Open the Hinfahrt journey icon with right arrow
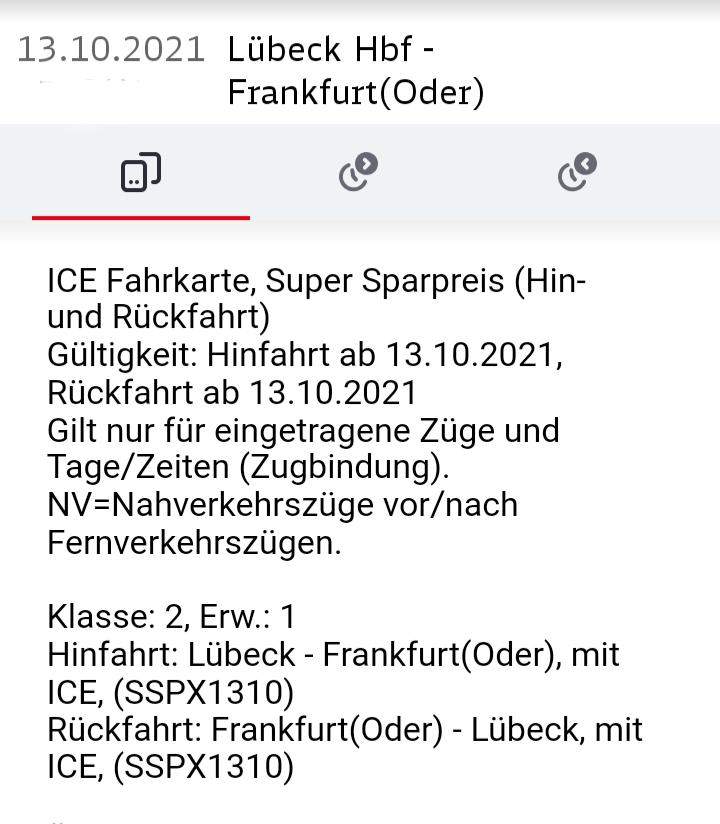The height and width of the screenshot is (824, 720). point(358,170)
